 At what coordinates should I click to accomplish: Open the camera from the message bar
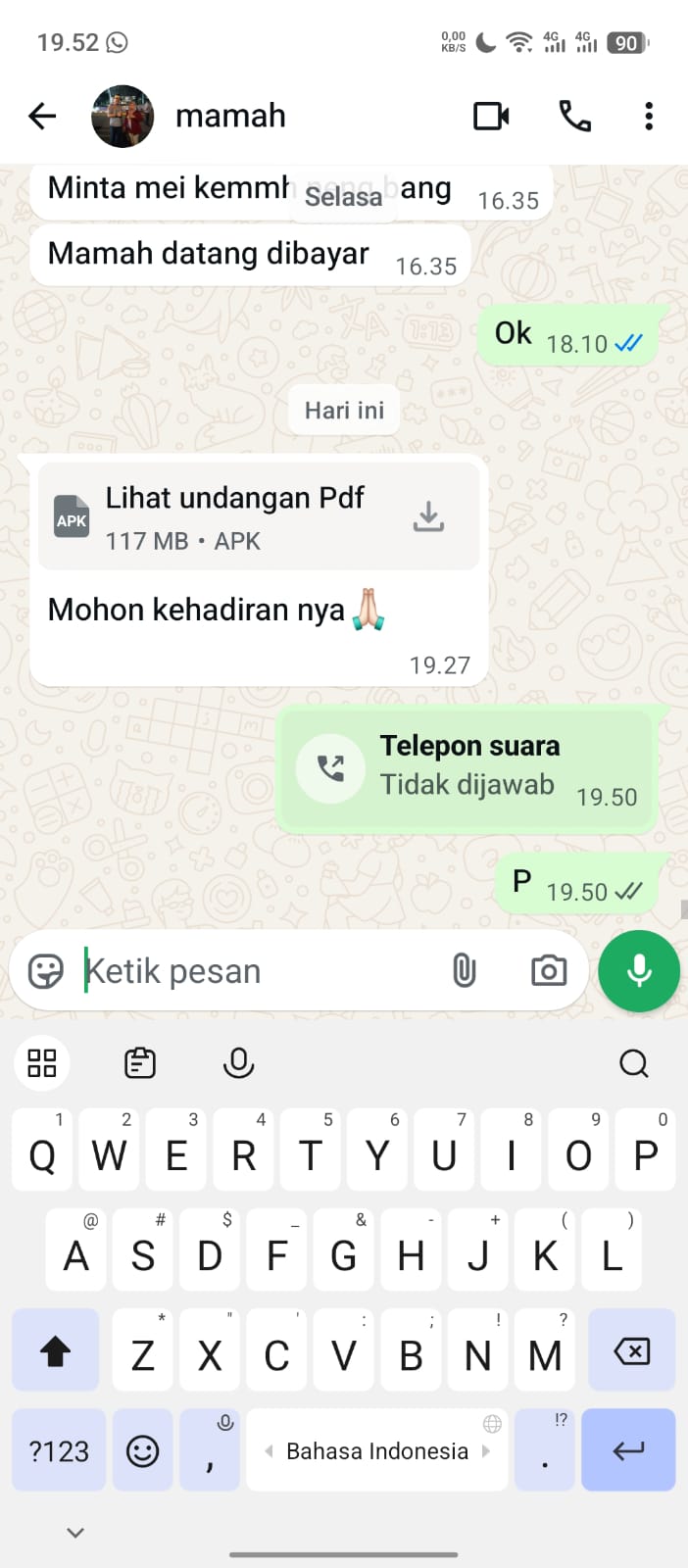[x=548, y=971]
